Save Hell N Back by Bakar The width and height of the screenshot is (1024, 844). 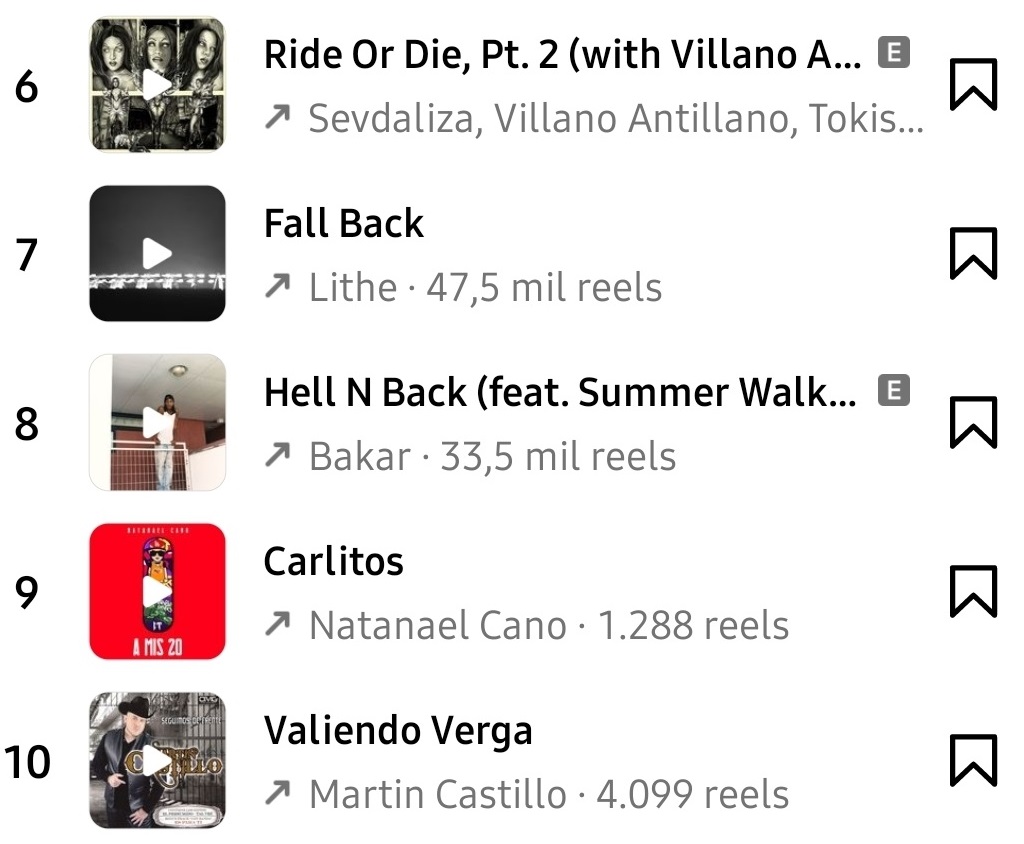click(972, 423)
